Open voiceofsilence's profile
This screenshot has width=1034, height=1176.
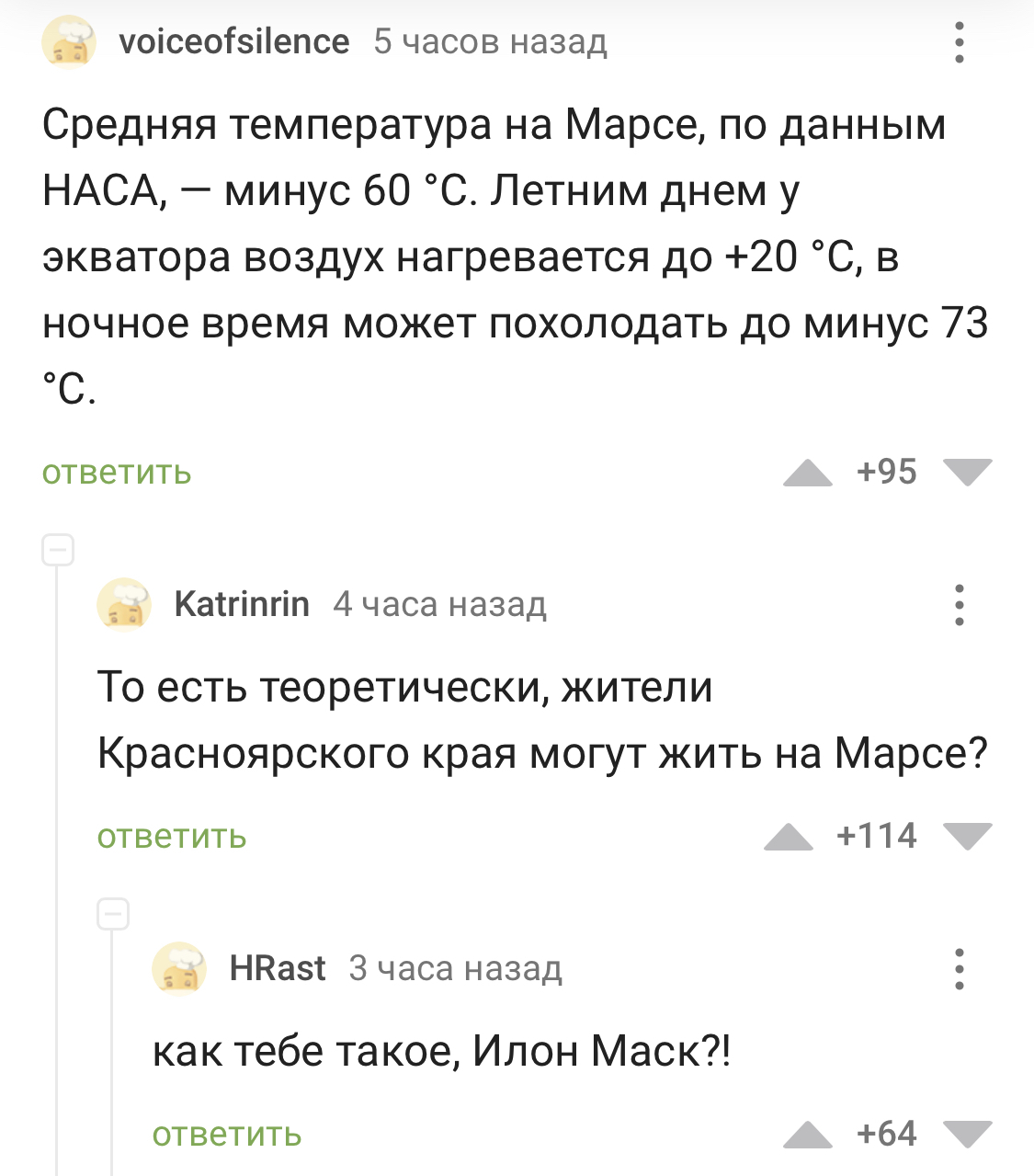pos(233,41)
